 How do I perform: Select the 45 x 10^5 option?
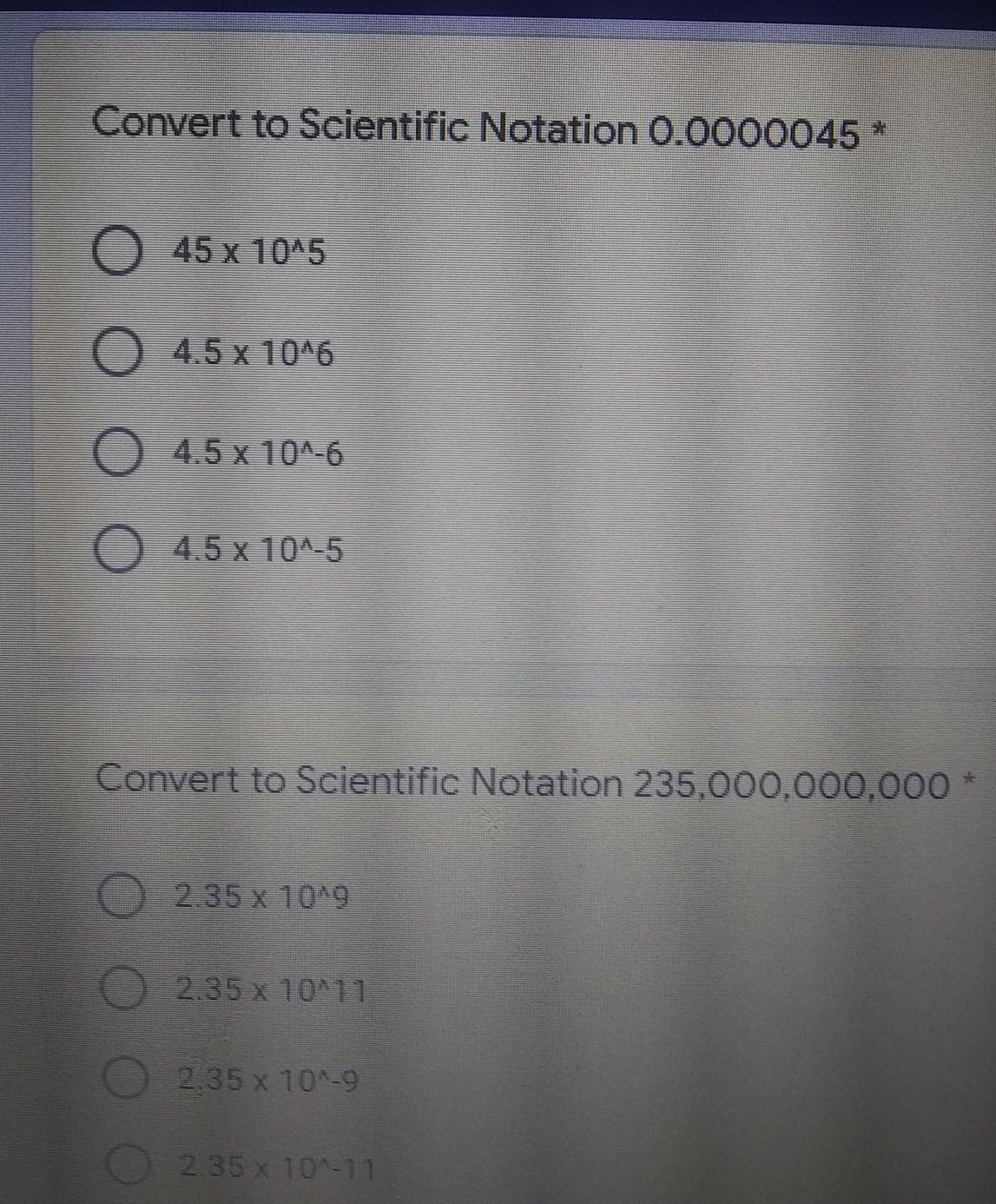click(x=116, y=252)
